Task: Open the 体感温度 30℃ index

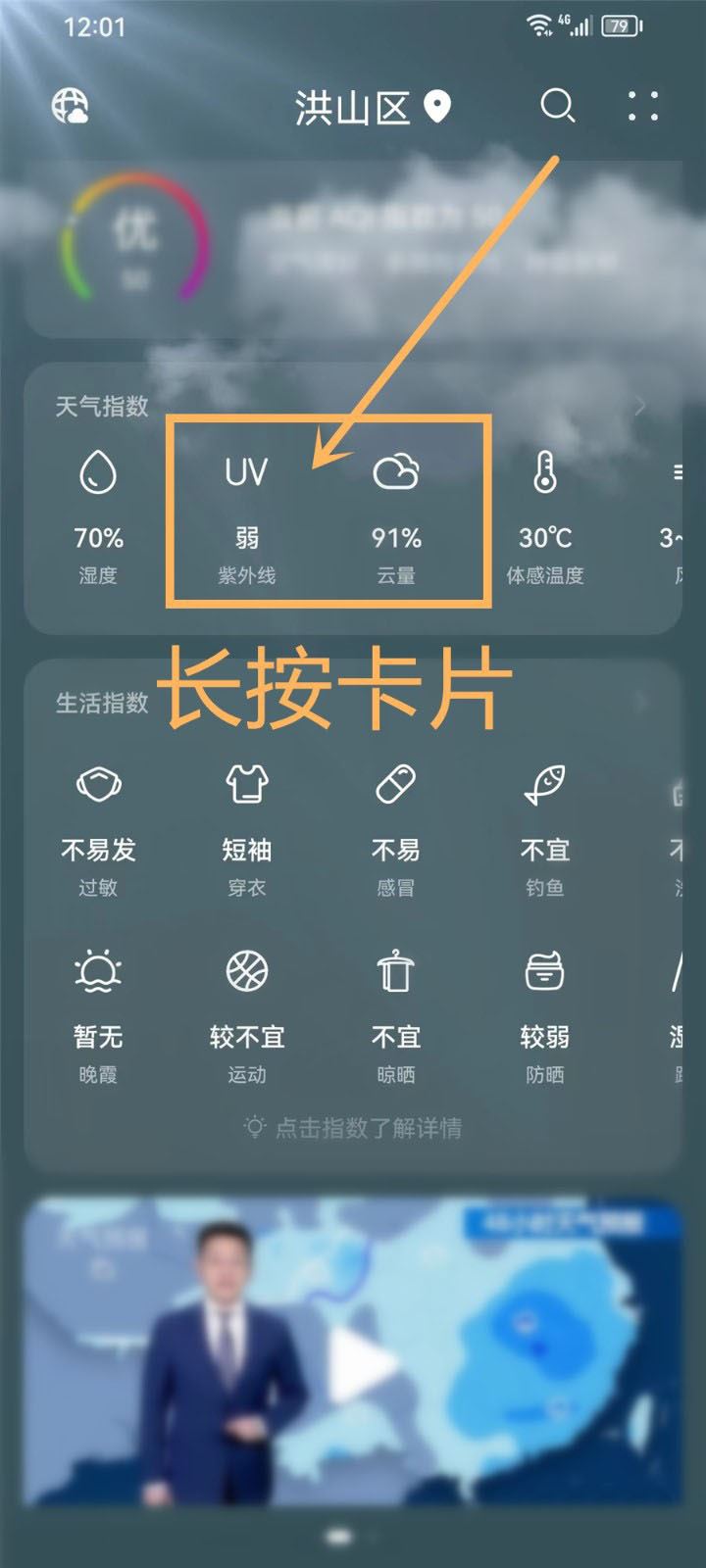Action: (545, 515)
